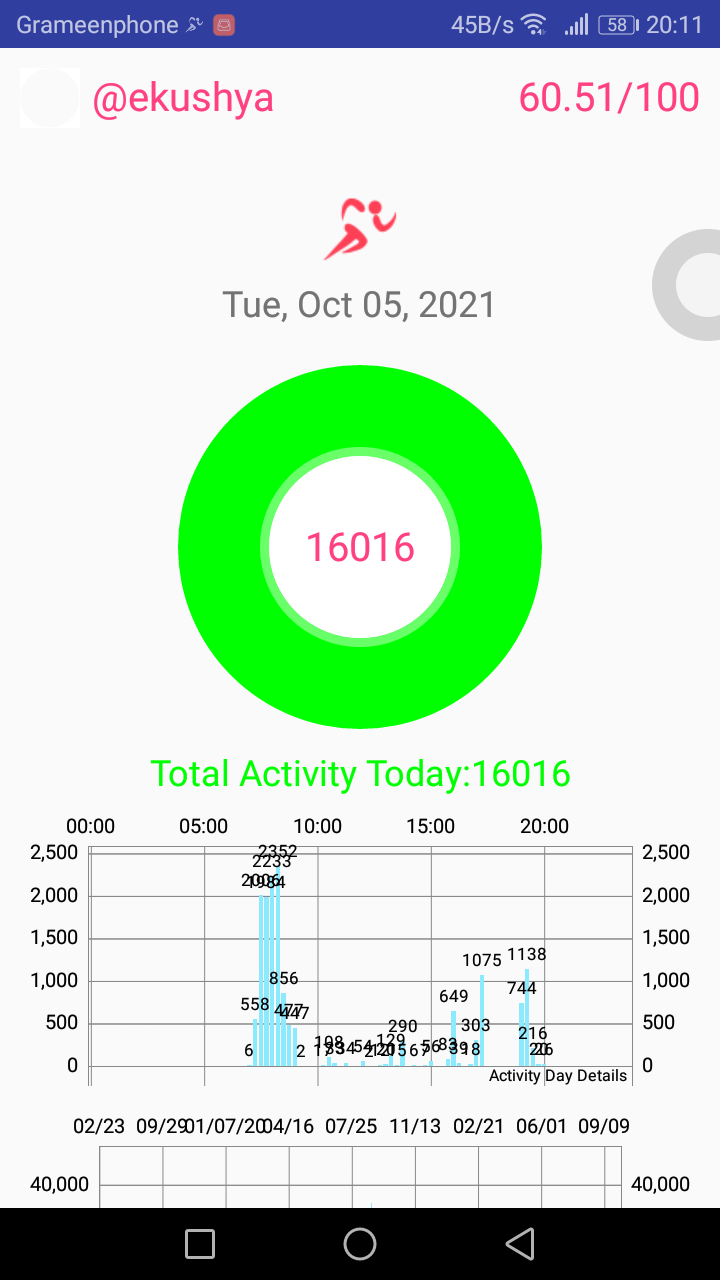Tap the red running activity icon
The image size is (720, 1280).
(360, 229)
